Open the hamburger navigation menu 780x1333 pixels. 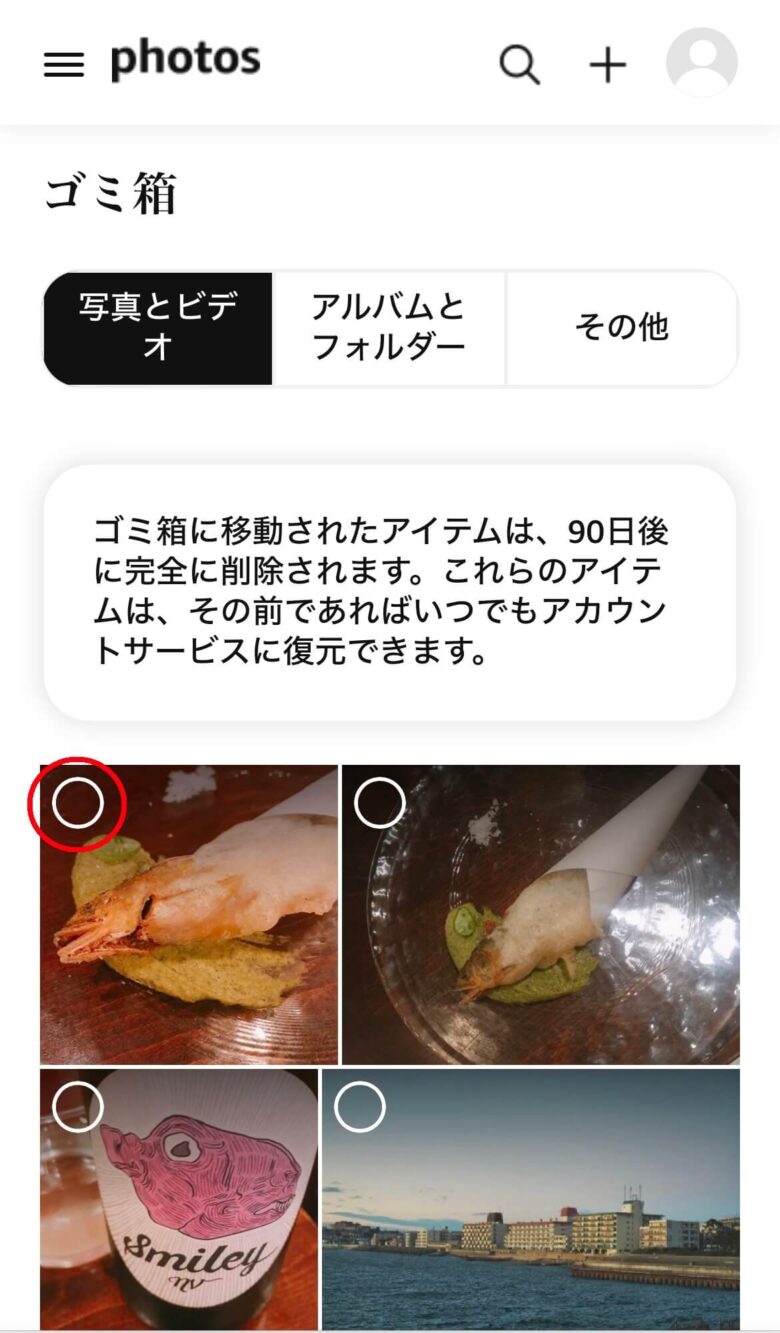(63, 64)
